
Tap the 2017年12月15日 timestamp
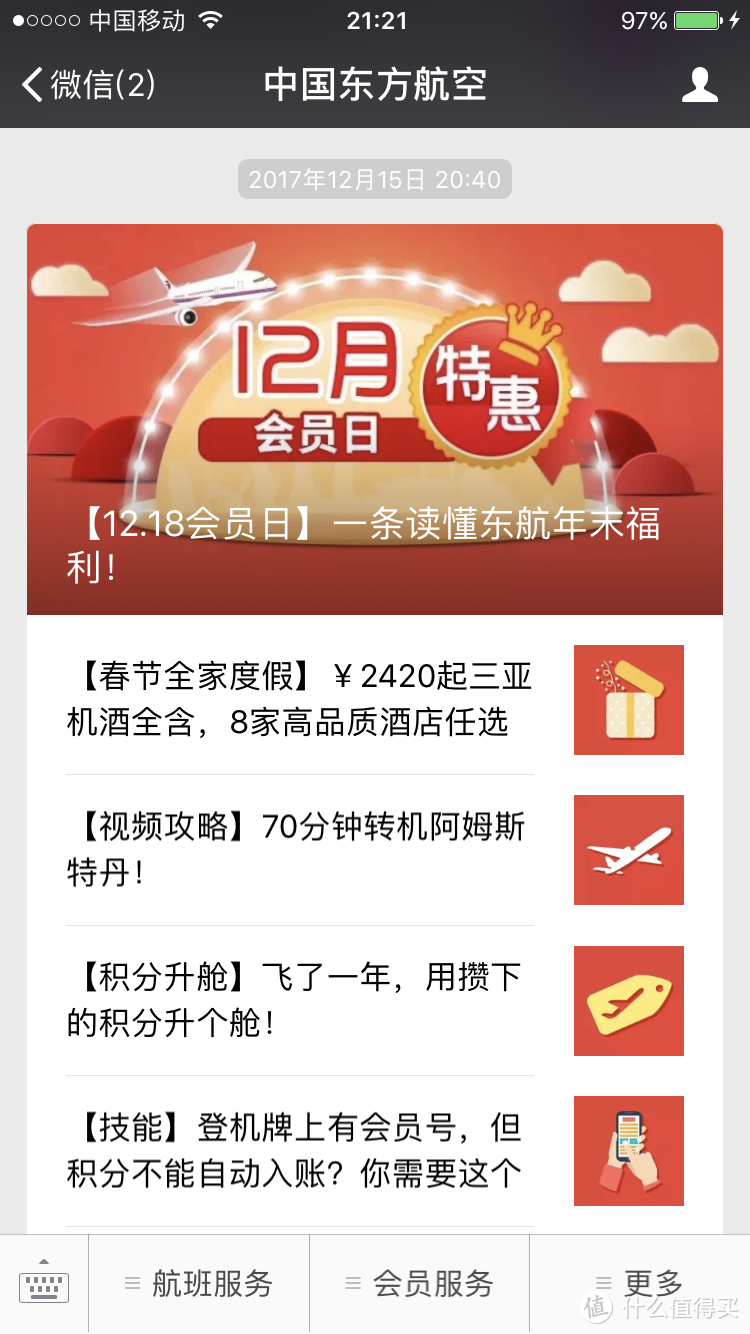point(375,179)
